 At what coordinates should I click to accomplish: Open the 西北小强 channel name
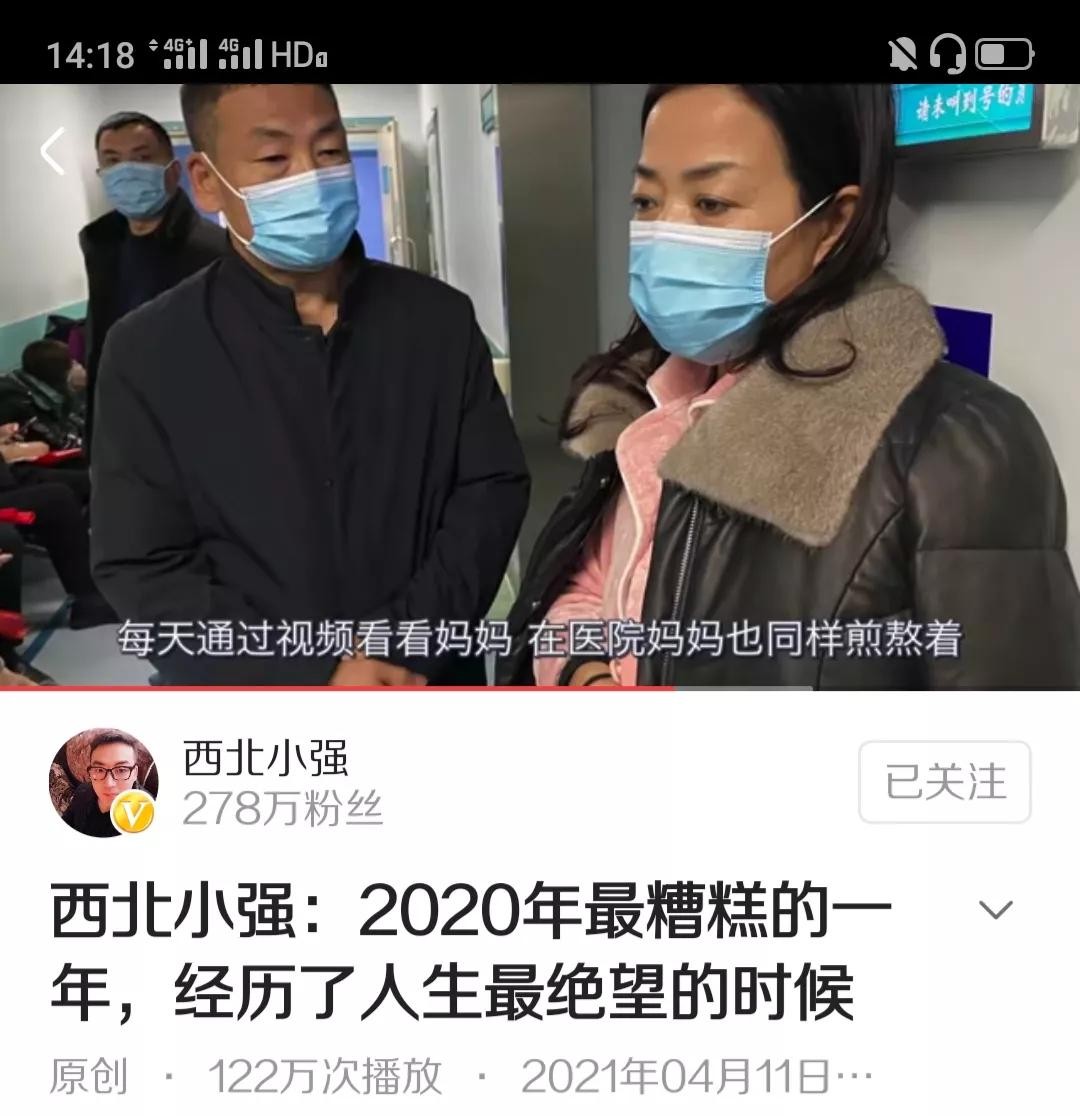click(266, 760)
